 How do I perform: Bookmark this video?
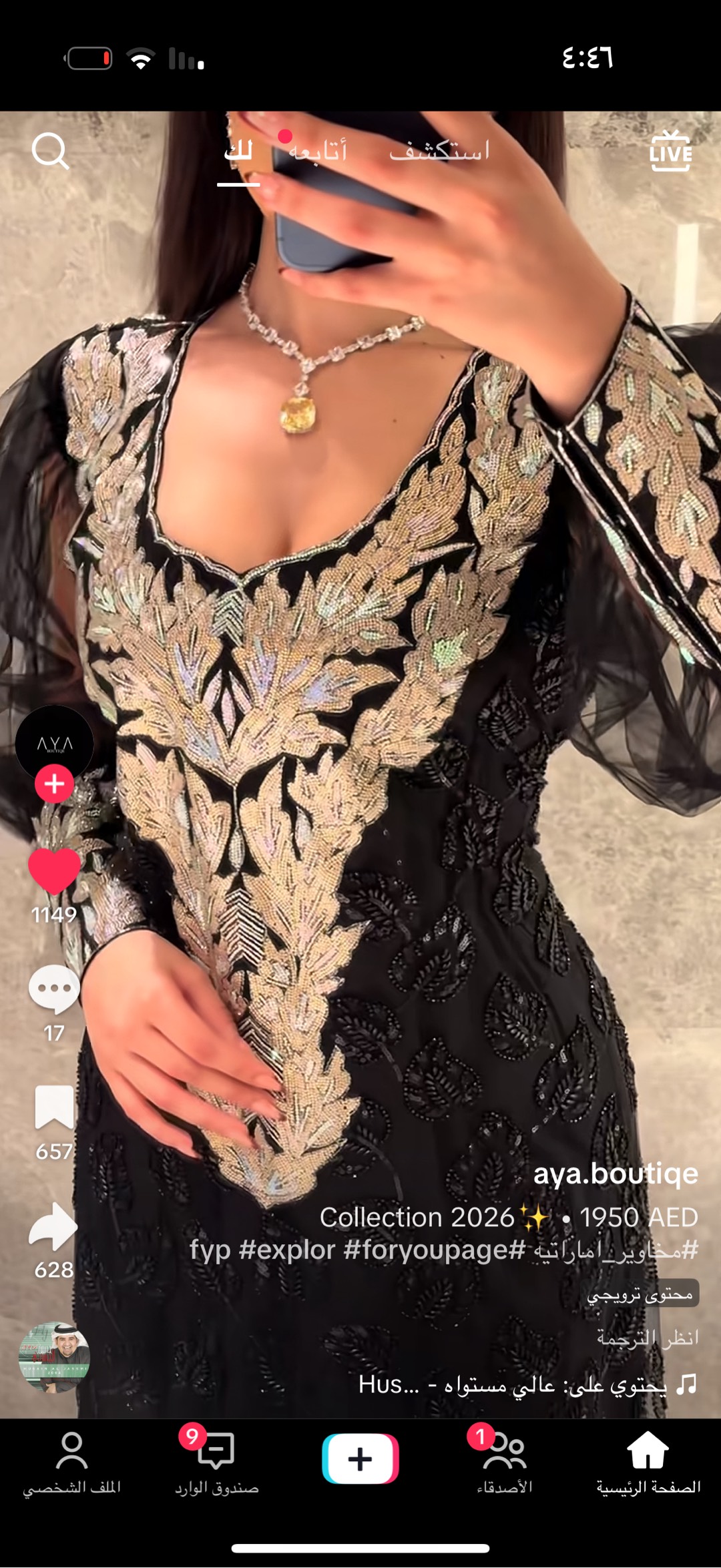[54, 1108]
